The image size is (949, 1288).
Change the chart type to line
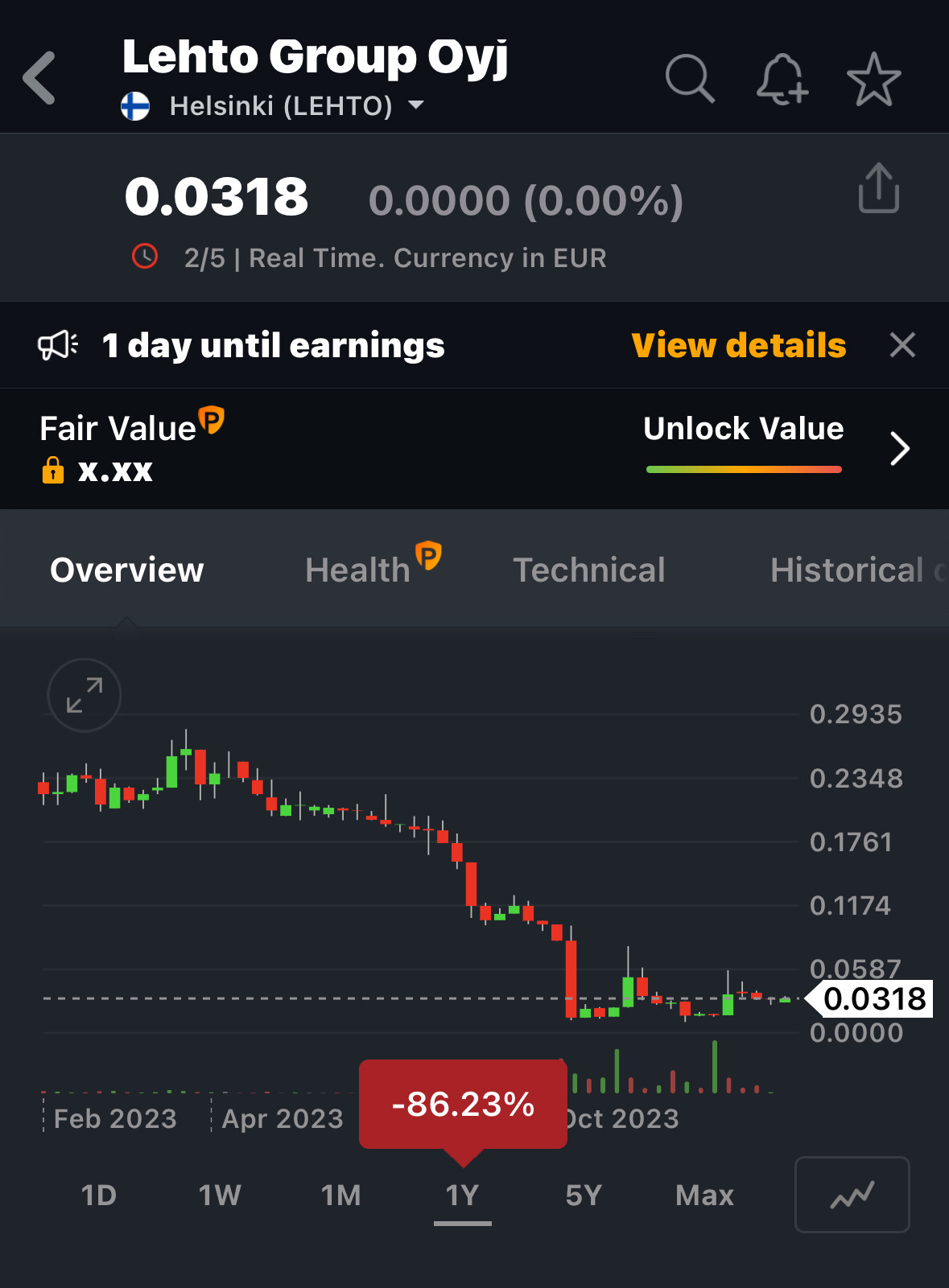[x=852, y=1195]
